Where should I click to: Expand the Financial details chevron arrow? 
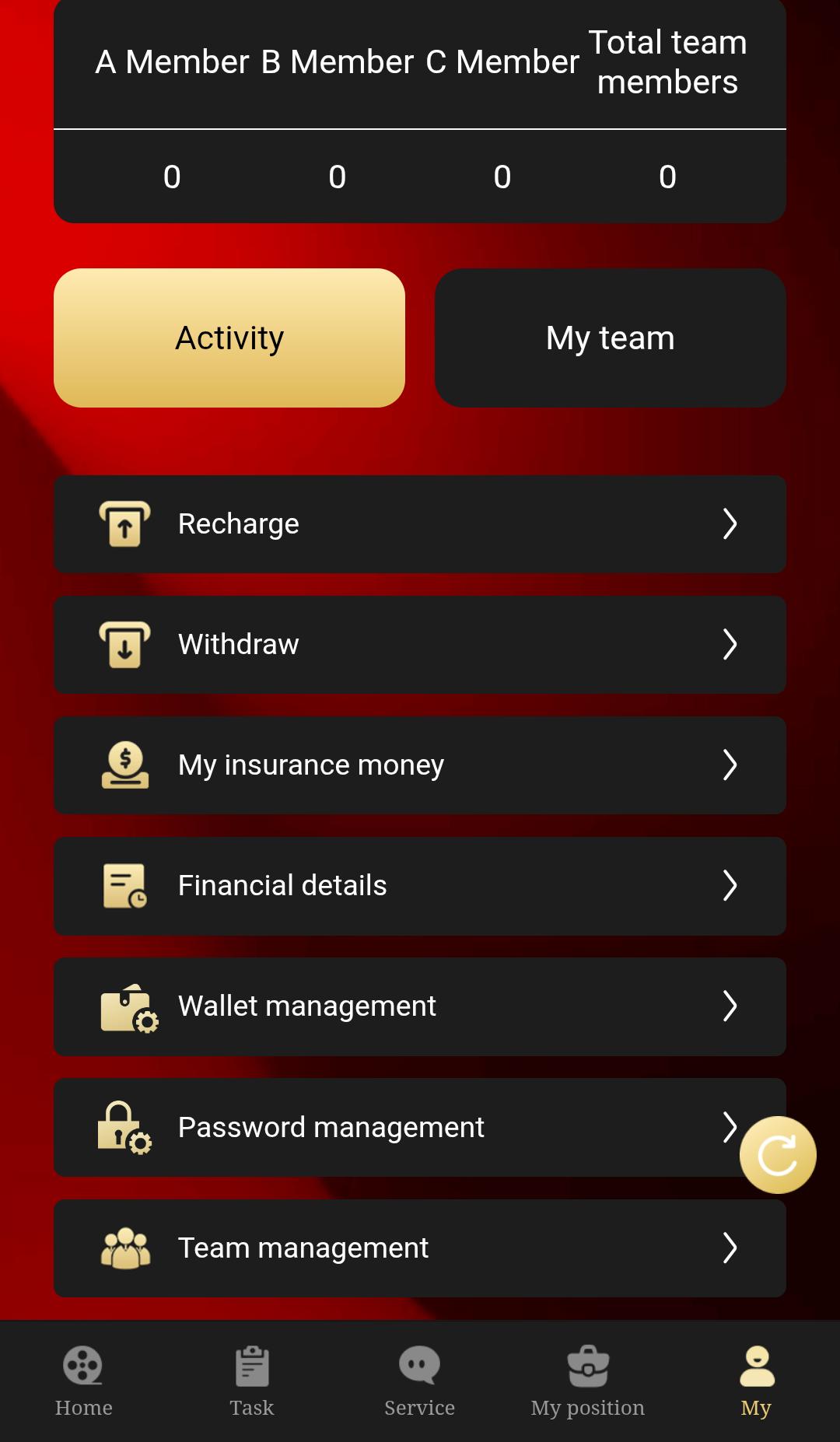tap(730, 885)
